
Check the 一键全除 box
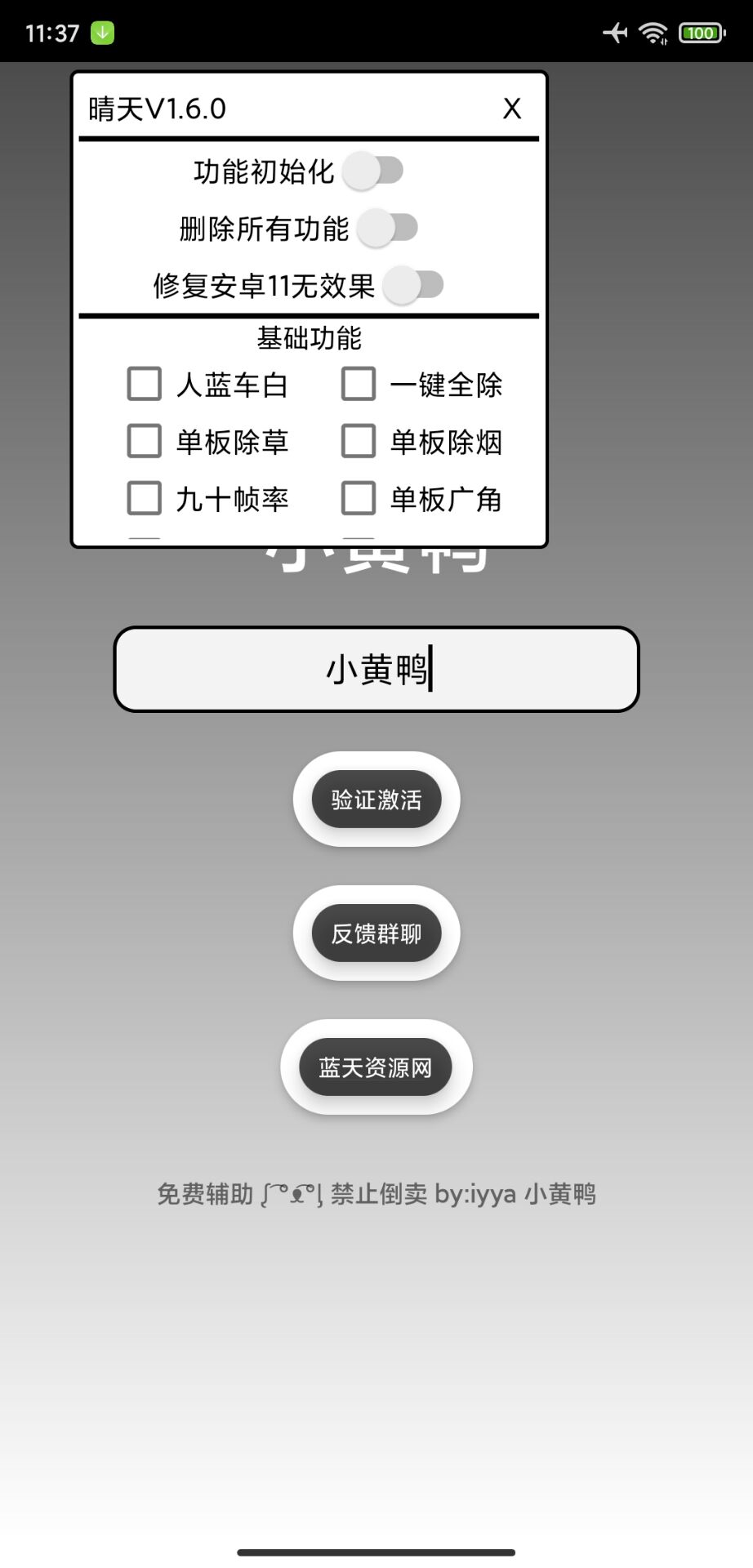tap(359, 384)
